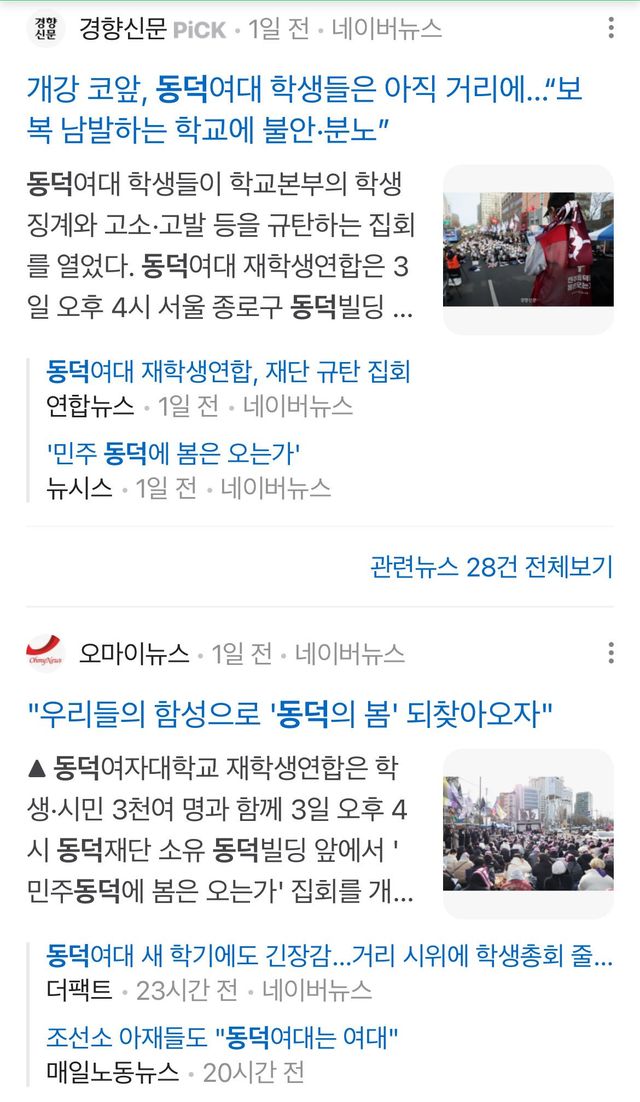
Task: Open 네이버뉴스 link next to 오마이뉴스
Action: tap(350, 654)
